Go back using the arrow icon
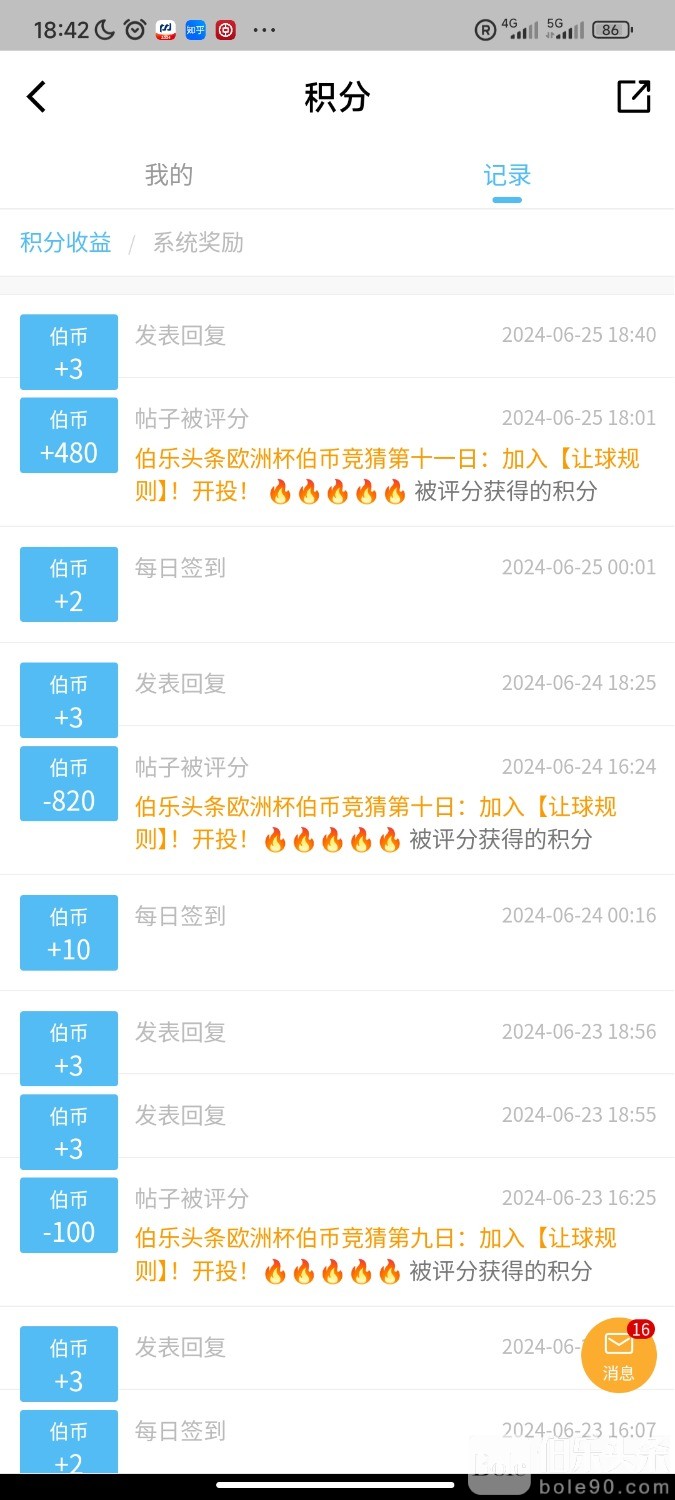This screenshot has width=675, height=1500. click(37, 97)
